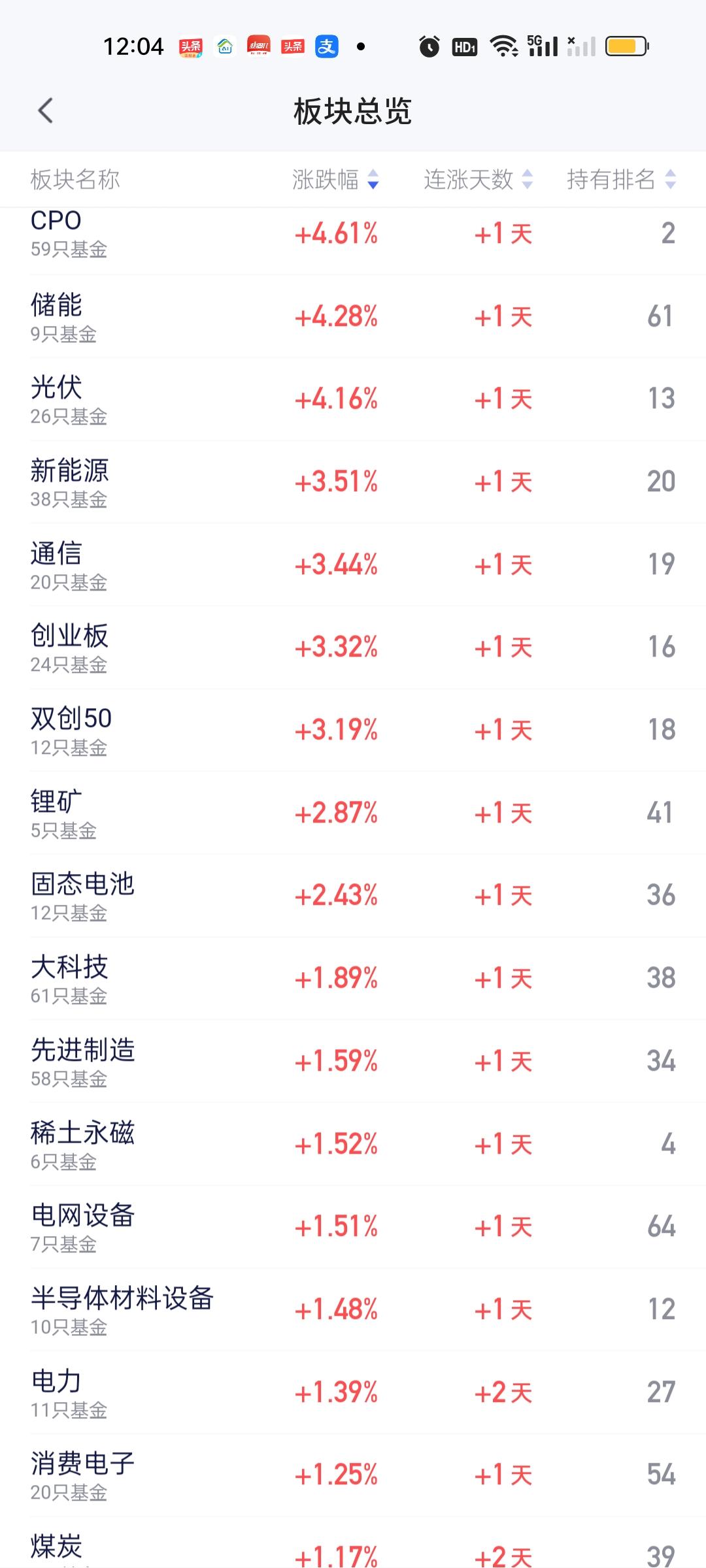Open the 新能源 sector row
706x1568 pixels.
[x=353, y=482]
